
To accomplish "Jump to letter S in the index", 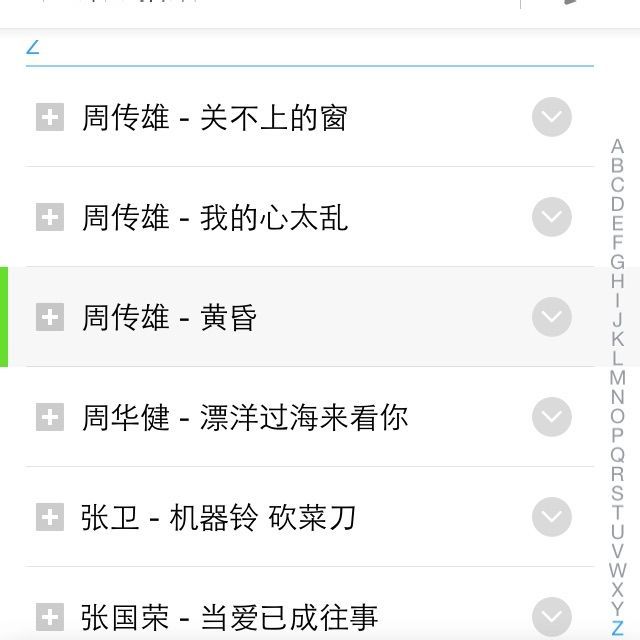I will point(617,493).
